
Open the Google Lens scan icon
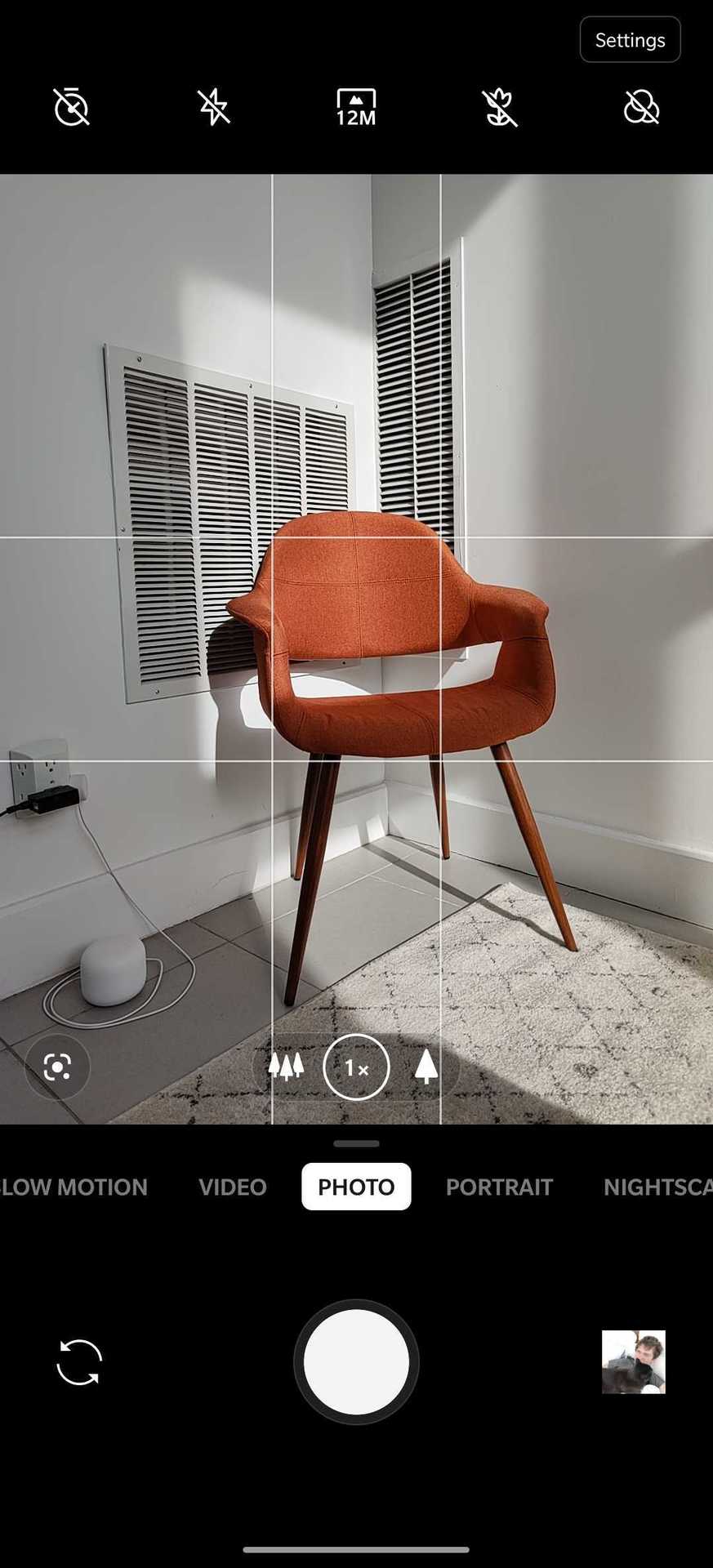[x=57, y=1067]
